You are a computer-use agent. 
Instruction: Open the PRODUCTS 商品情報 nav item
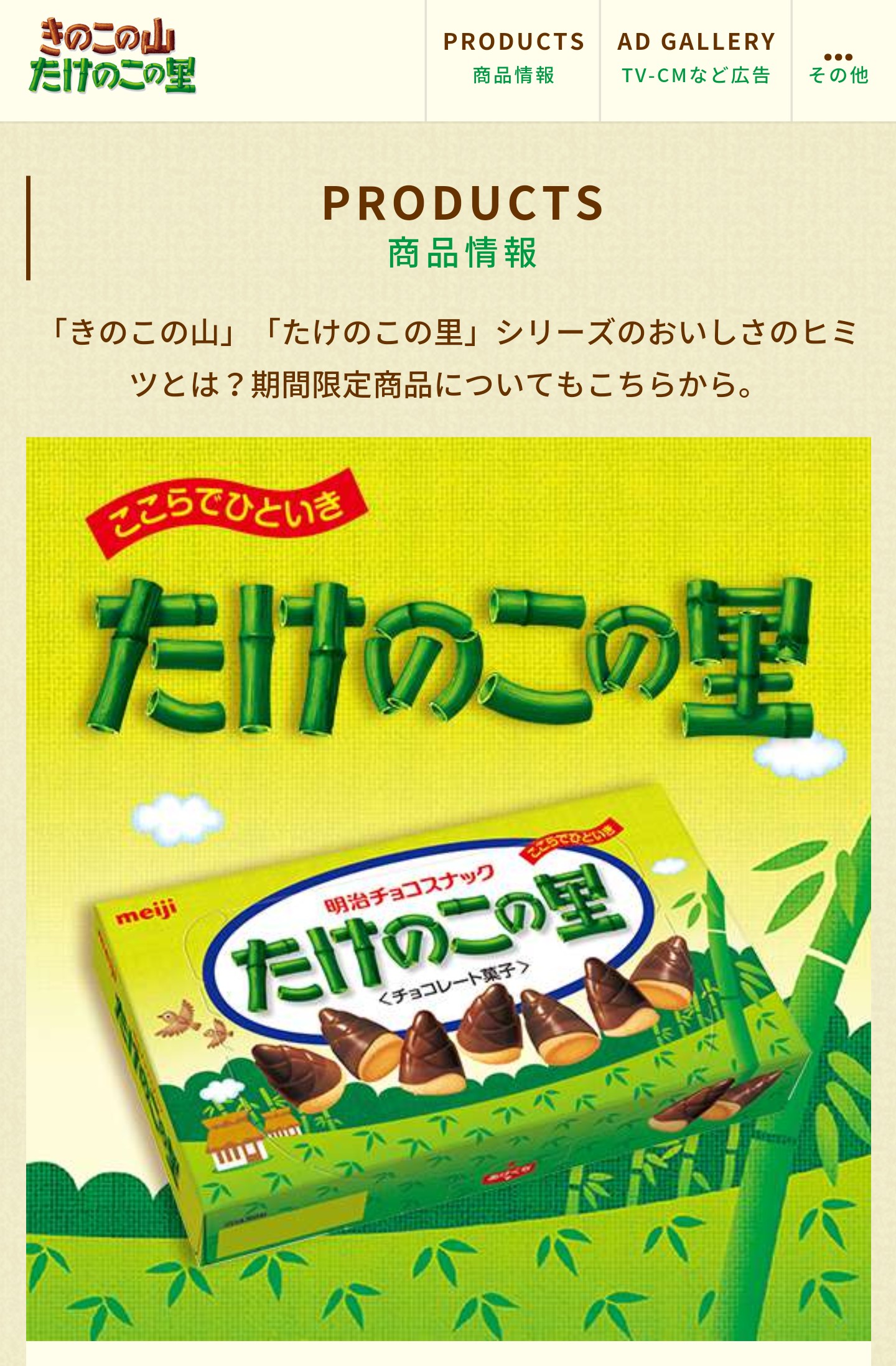coord(513,59)
